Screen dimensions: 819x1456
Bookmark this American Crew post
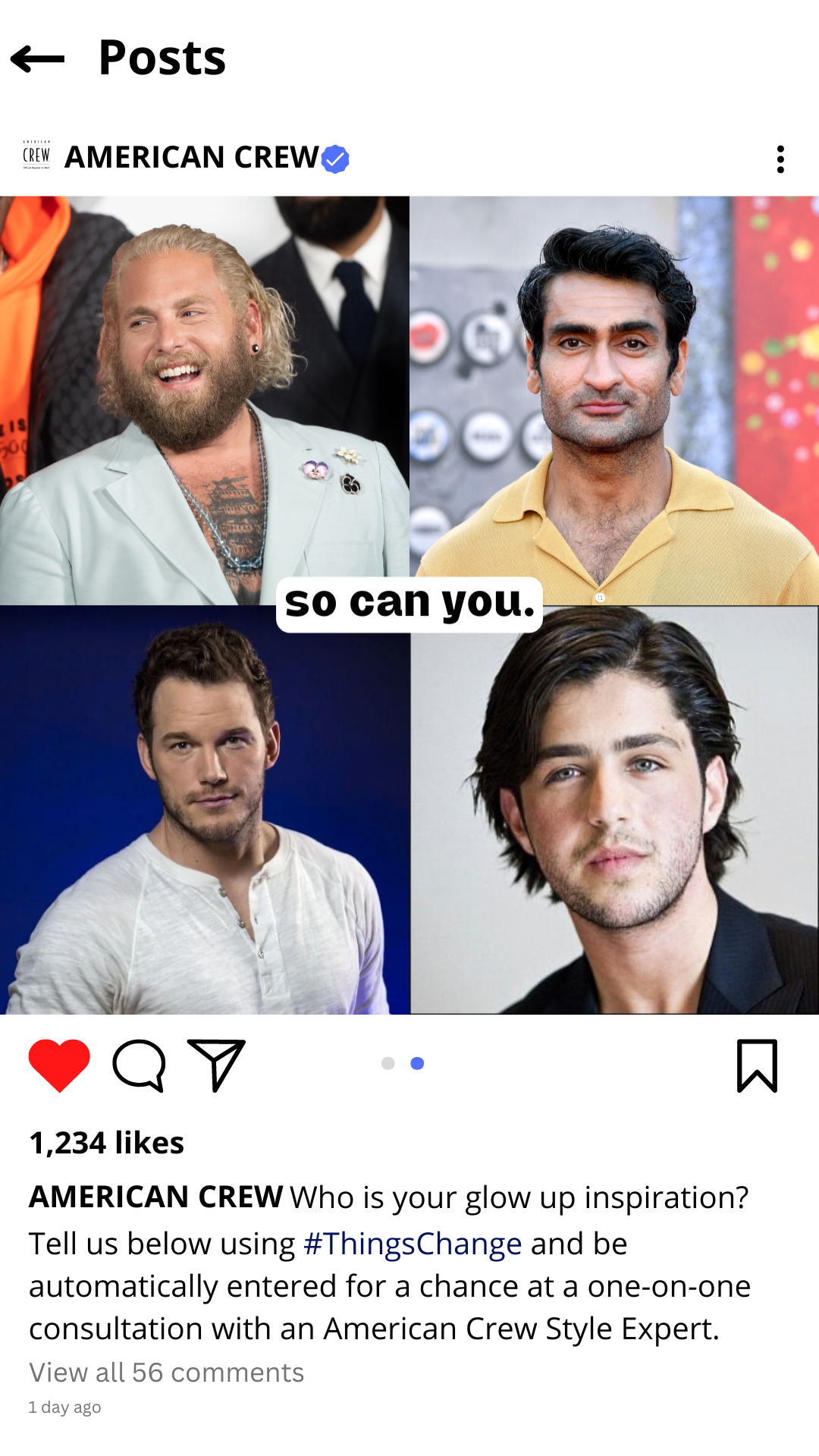(x=757, y=1065)
